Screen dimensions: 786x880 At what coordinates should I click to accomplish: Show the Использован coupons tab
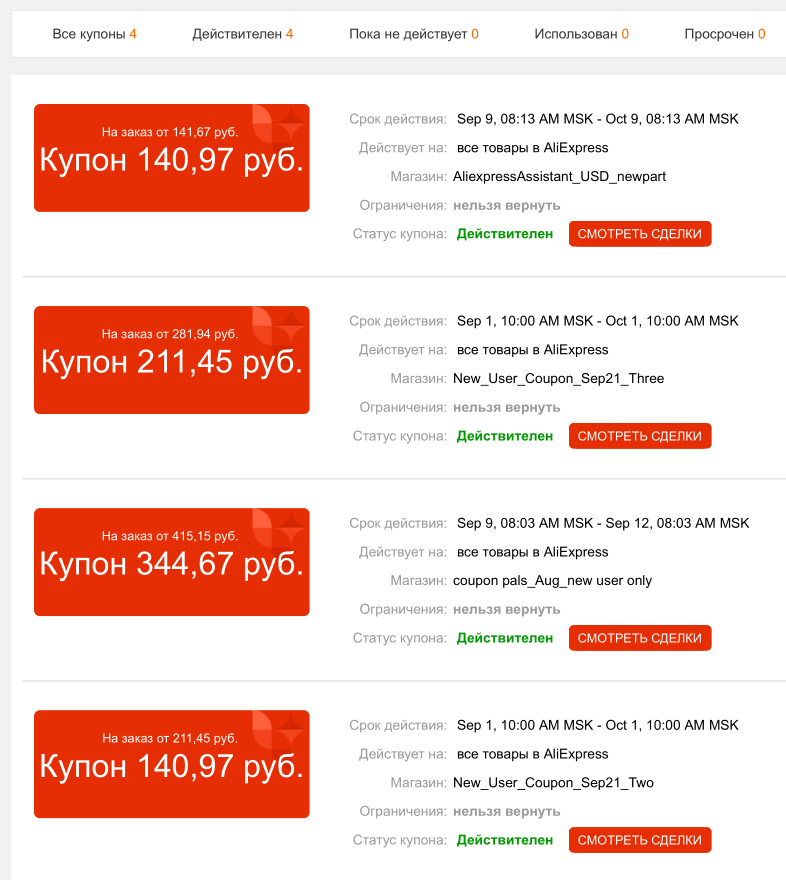tap(581, 34)
